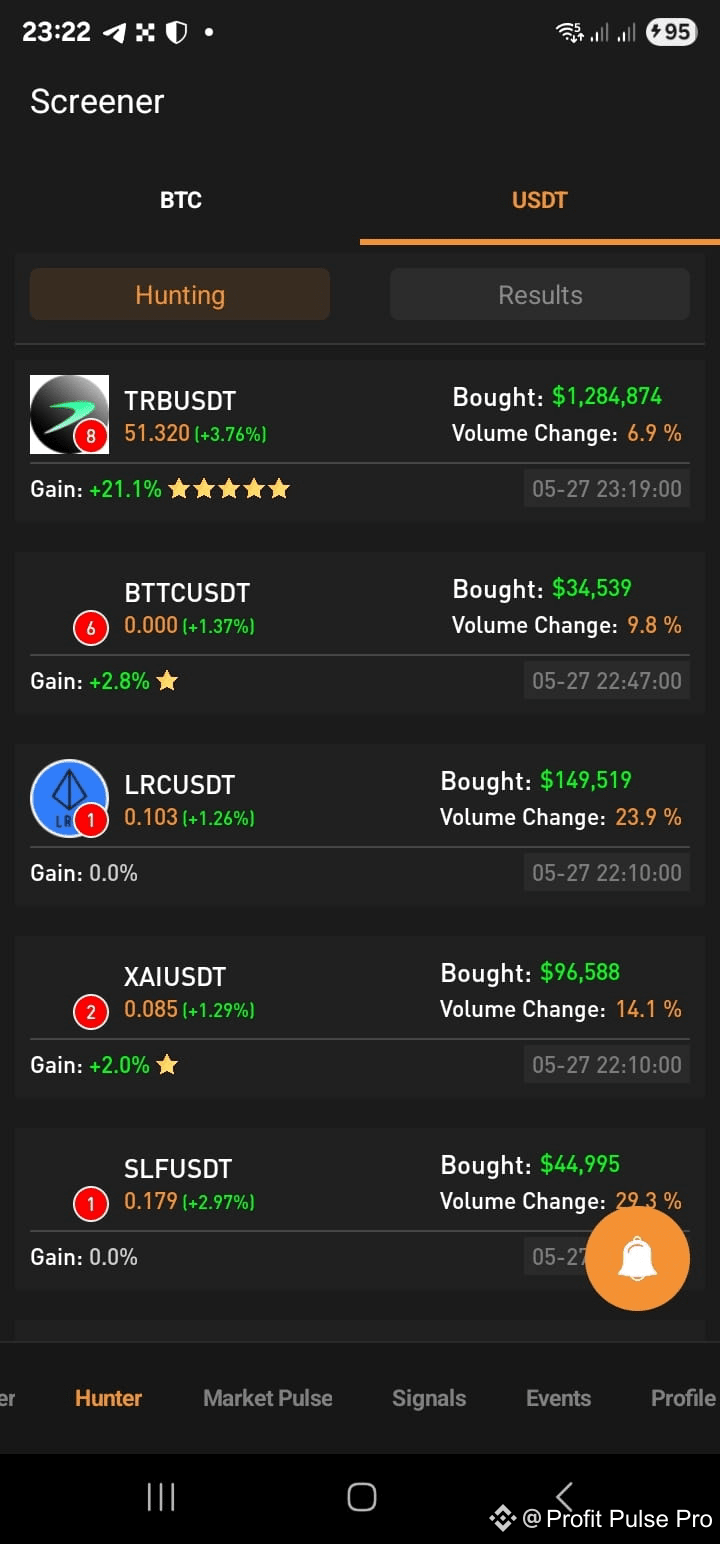Screen dimensions: 720x1544
Task: Tap the orange notification bell button
Action: click(638, 1258)
